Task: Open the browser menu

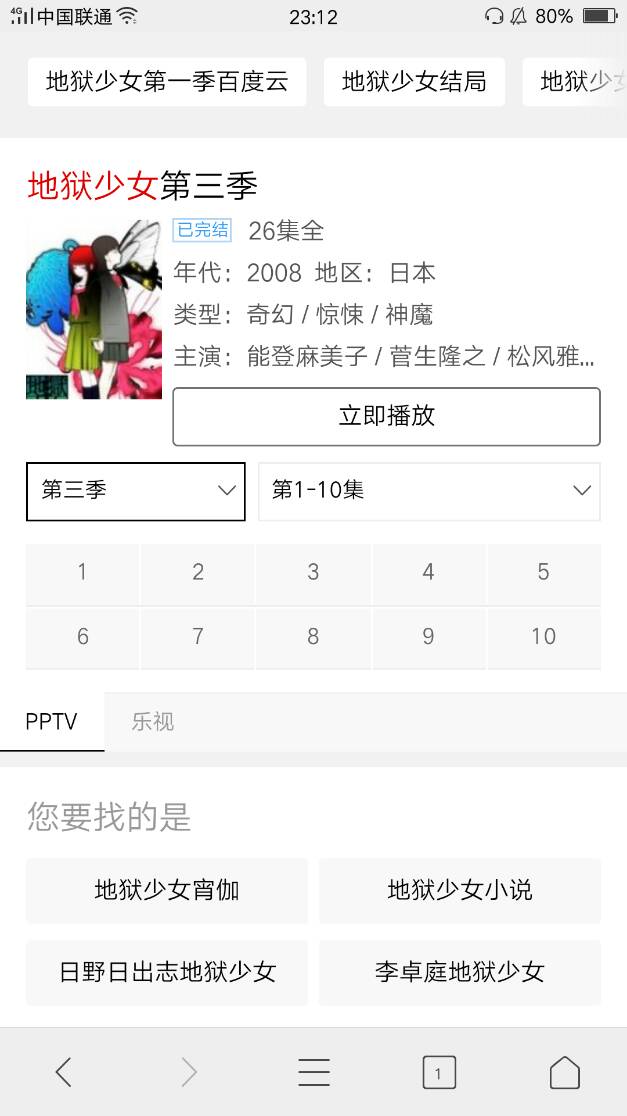Action: [x=314, y=1072]
